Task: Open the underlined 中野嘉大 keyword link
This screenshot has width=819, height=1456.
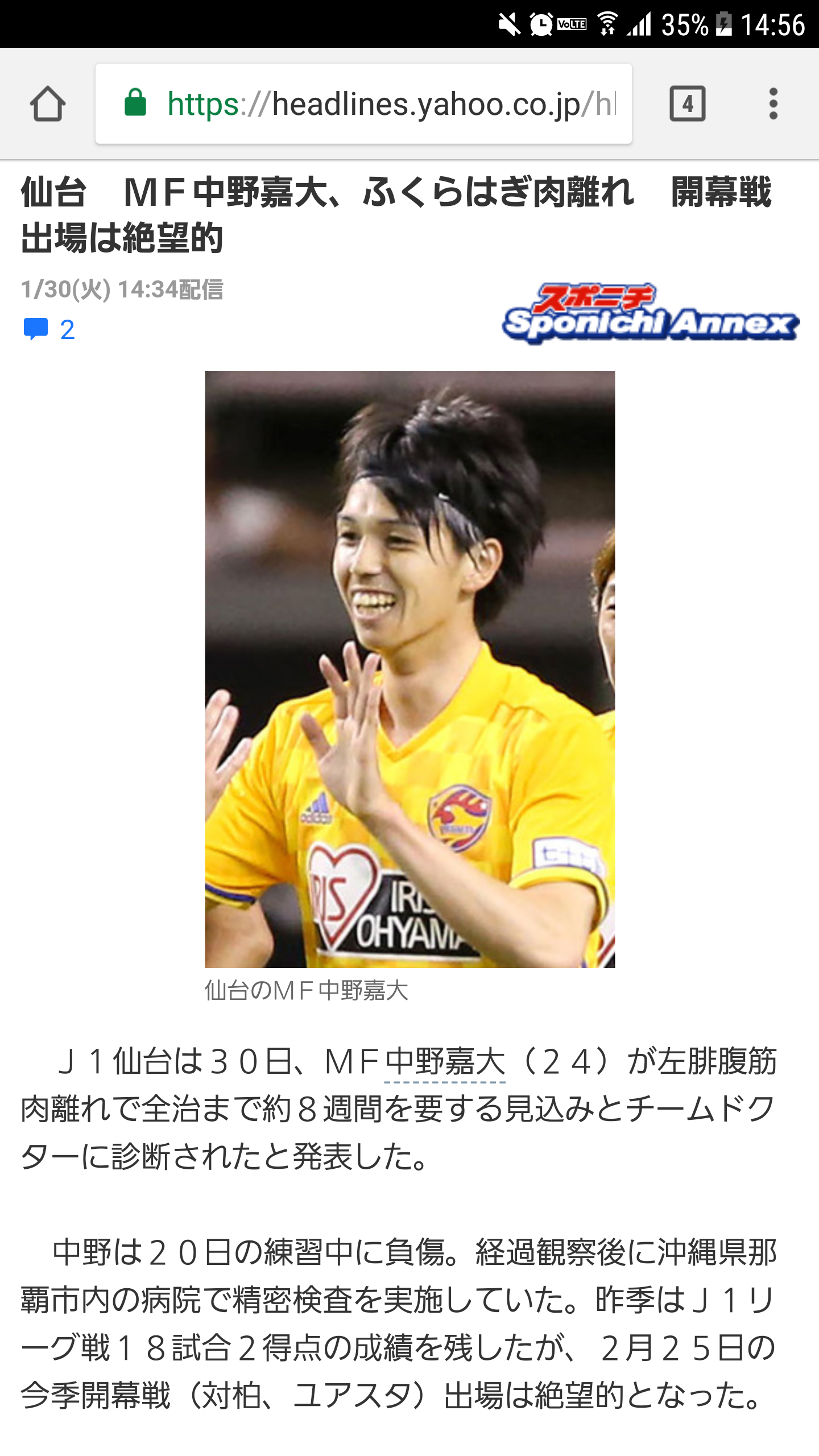Action: (445, 1062)
